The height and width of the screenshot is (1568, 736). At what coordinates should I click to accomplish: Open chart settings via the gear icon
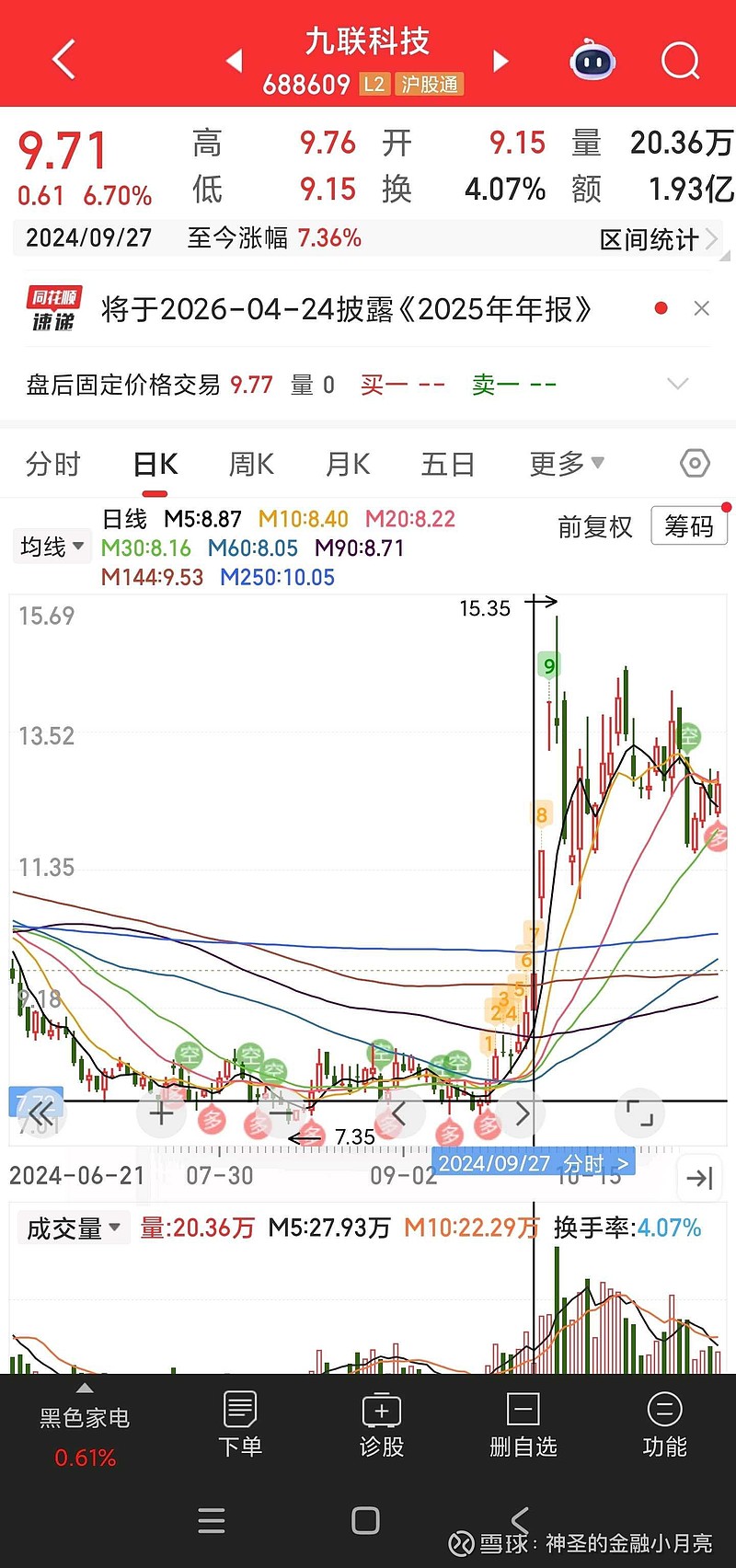click(693, 464)
